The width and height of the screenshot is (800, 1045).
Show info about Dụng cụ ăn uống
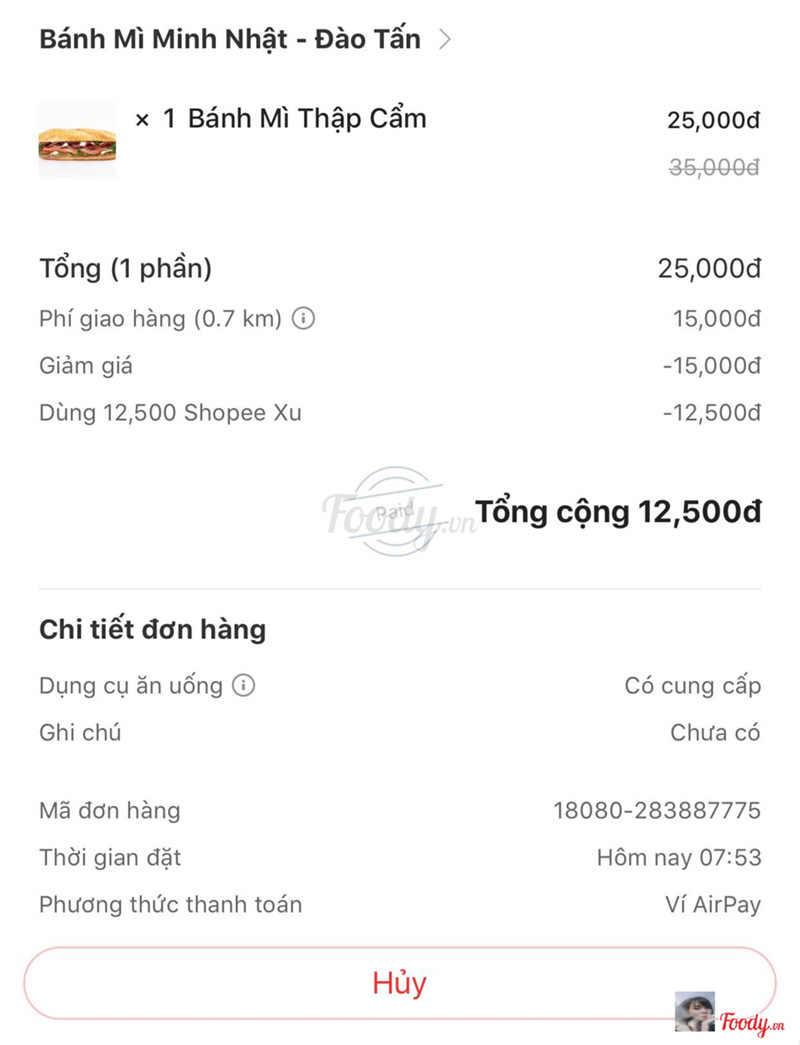pos(244,686)
